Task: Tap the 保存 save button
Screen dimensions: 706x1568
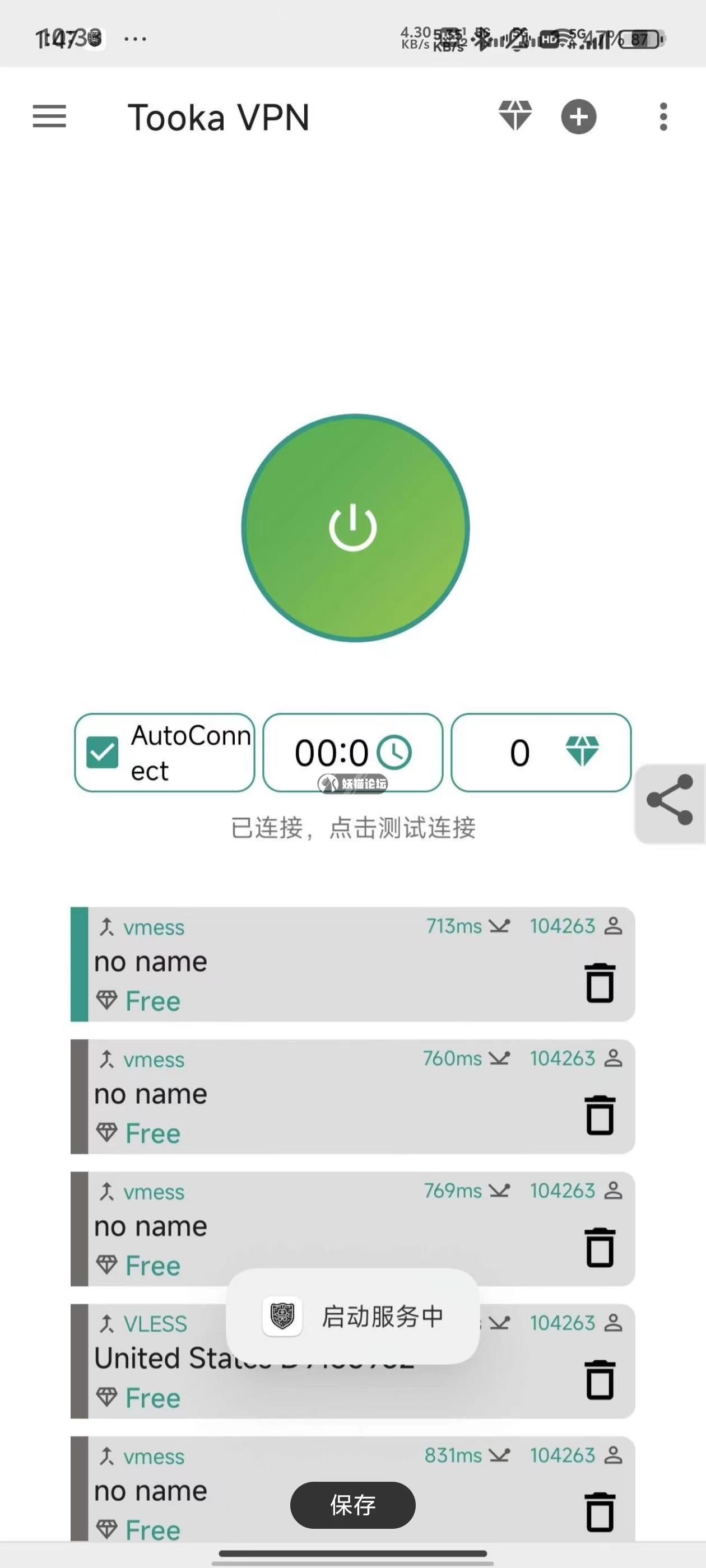Action: click(x=352, y=1505)
